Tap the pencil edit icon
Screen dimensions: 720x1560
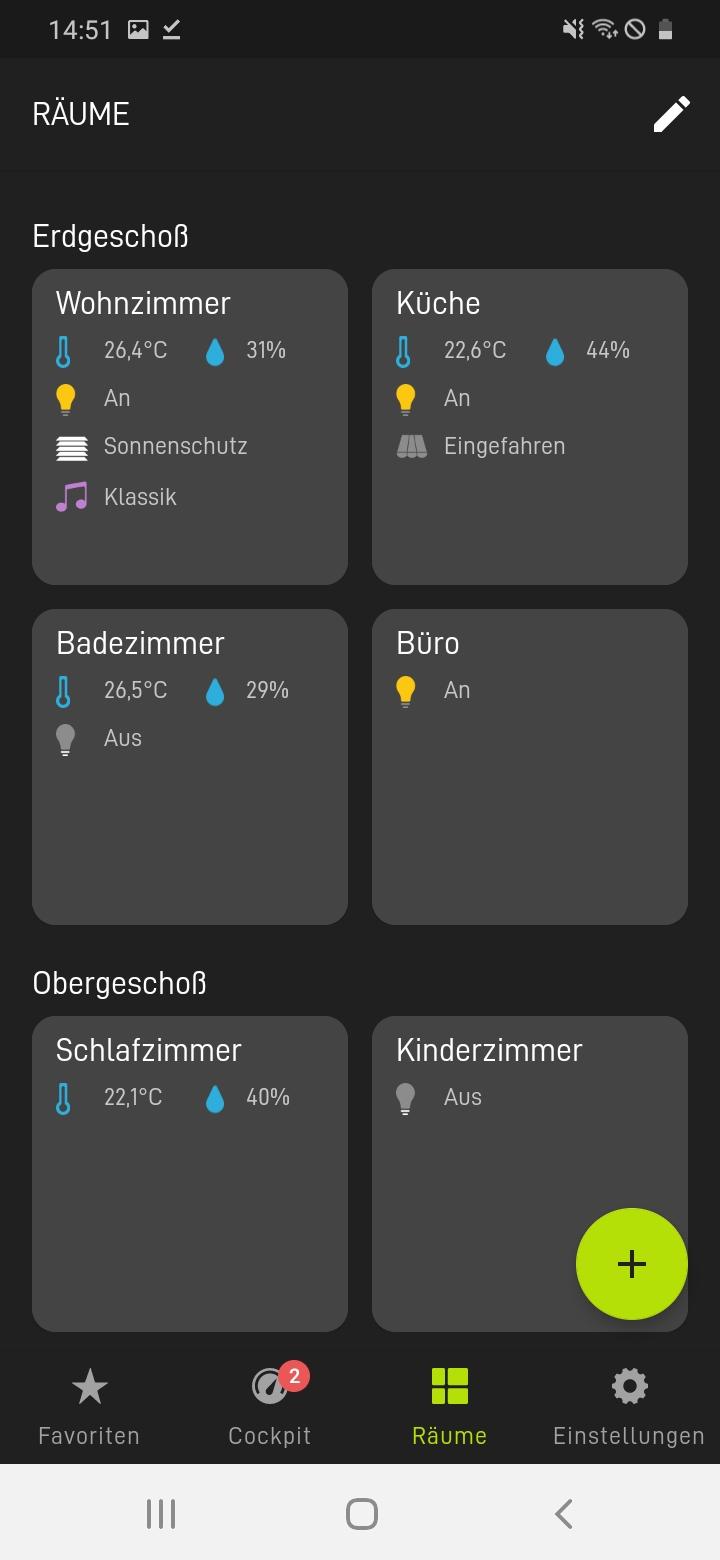(671, 114)
